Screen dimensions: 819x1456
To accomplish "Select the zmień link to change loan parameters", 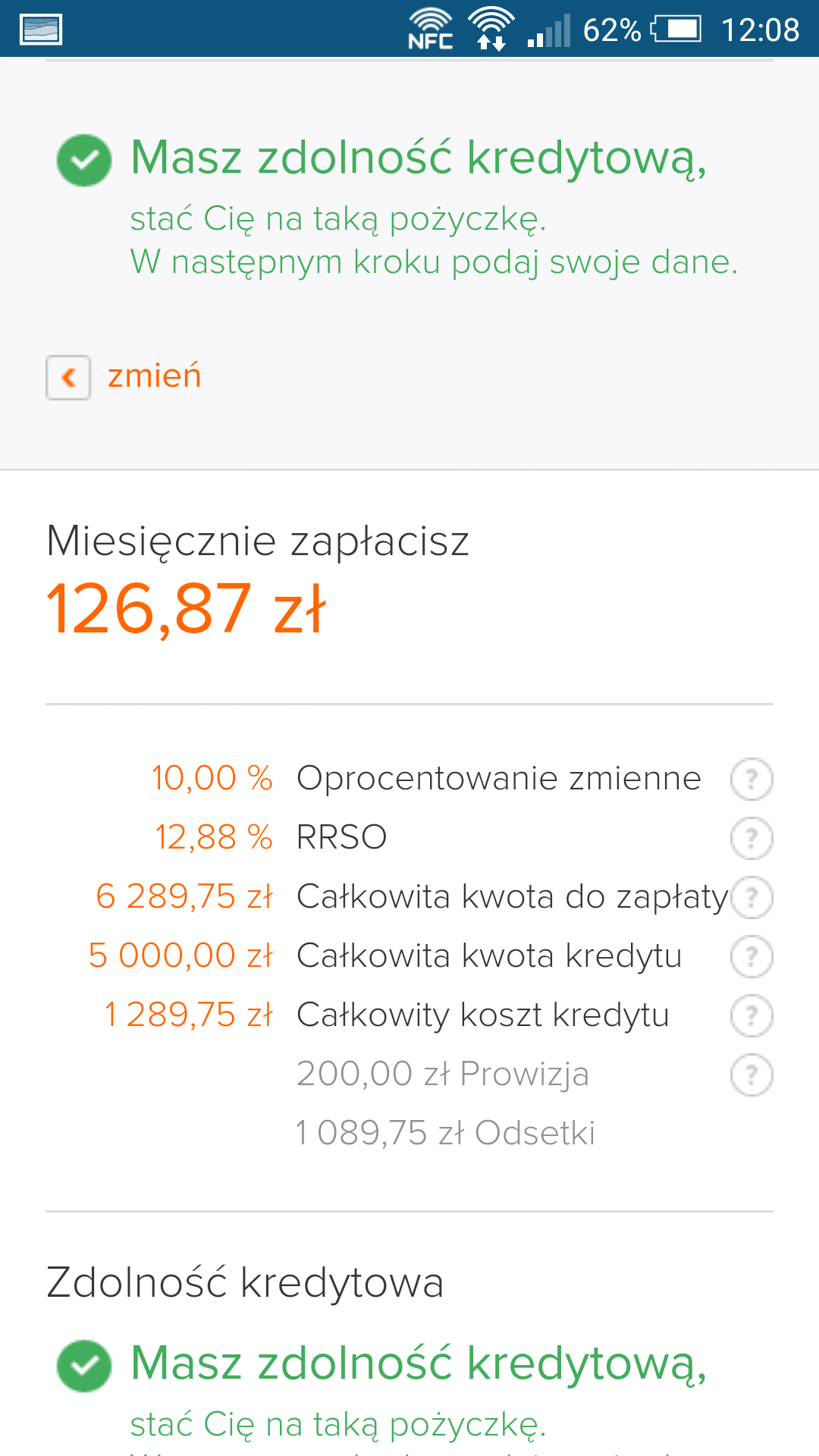I will (153, 375).
